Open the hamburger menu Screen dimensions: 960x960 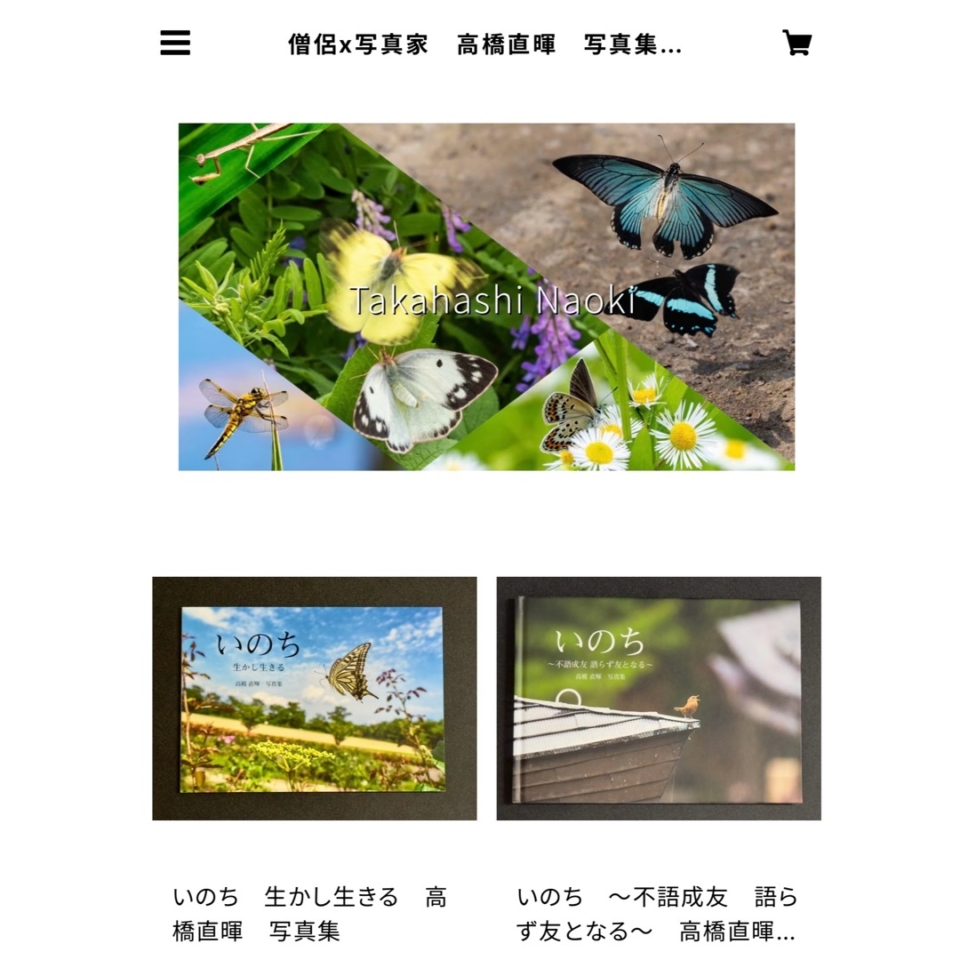point(175,43)
